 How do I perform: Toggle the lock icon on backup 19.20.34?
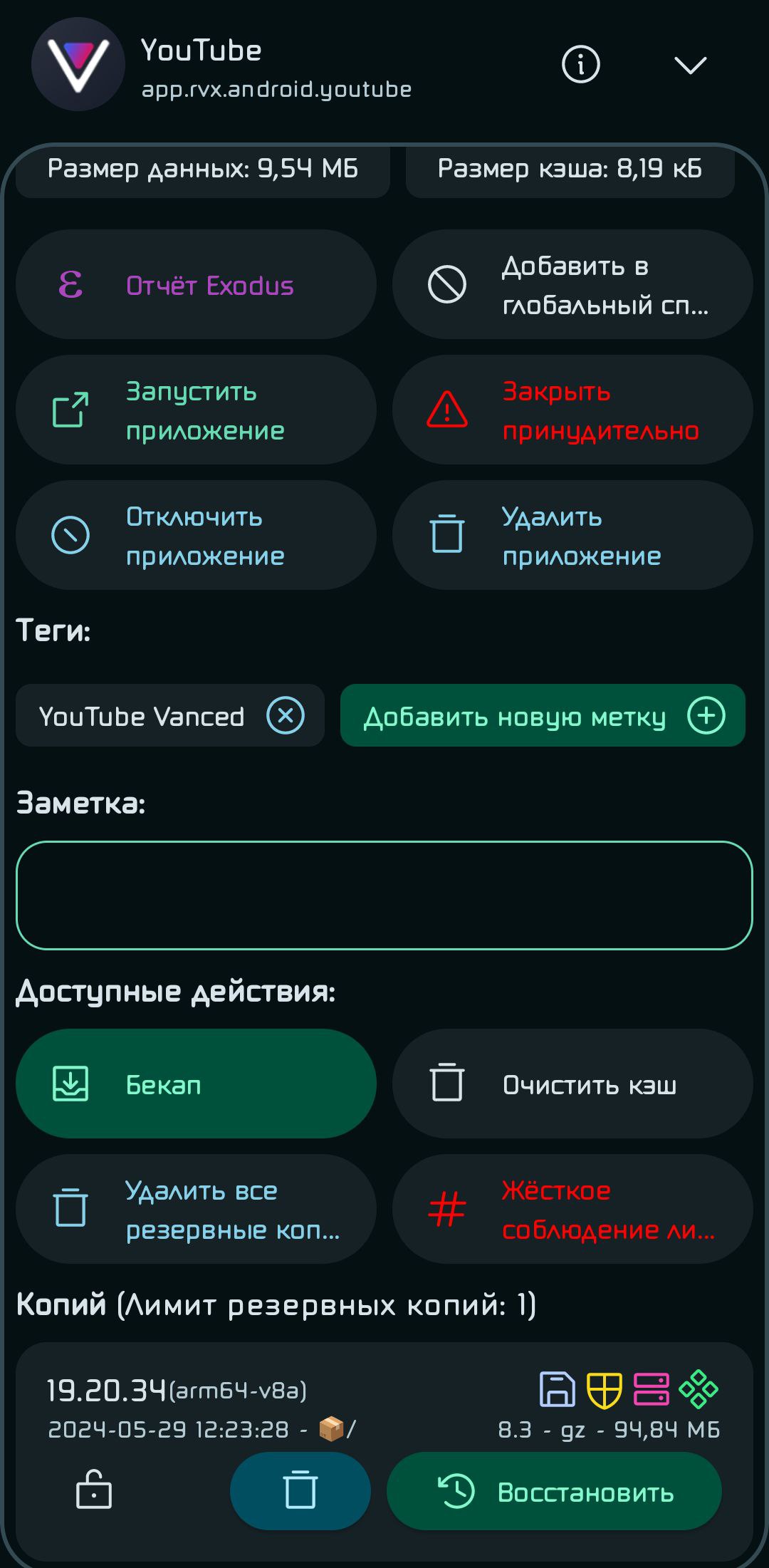(94, 1489)
